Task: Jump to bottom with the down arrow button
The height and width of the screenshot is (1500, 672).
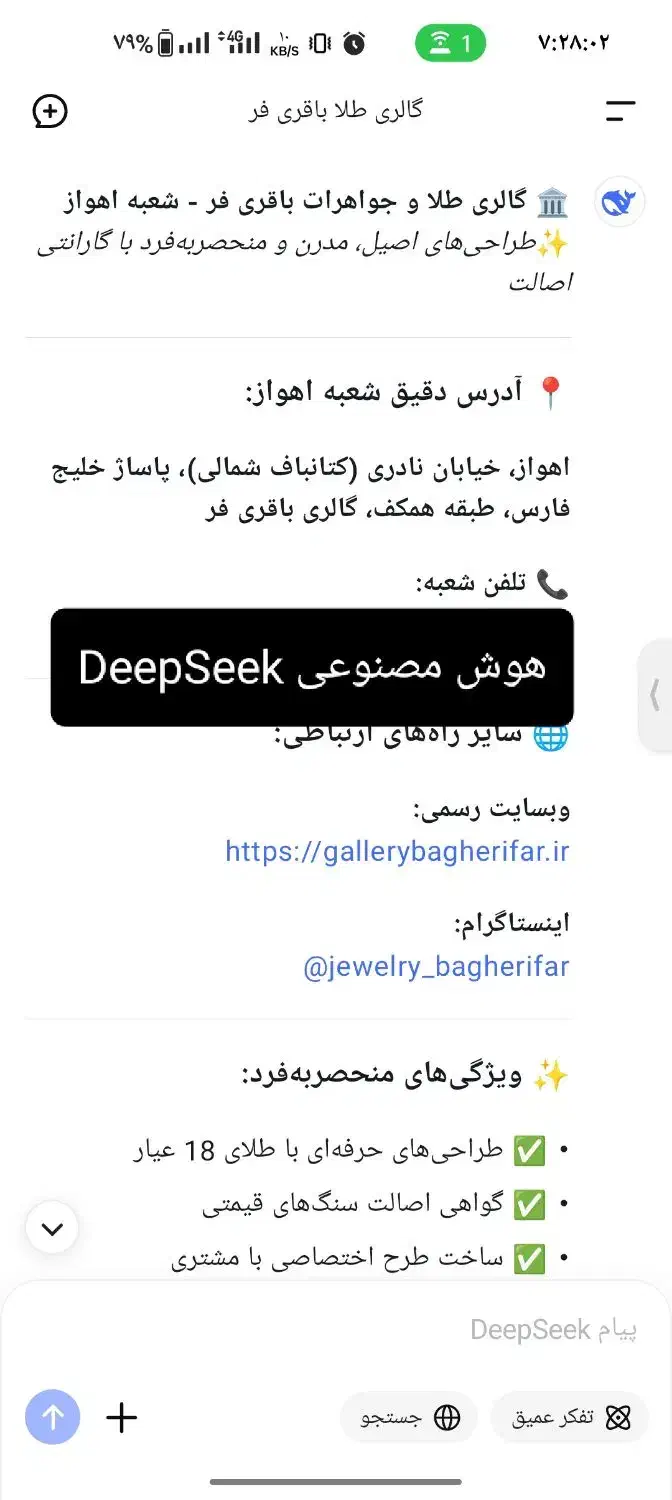Action: click(x=52, y=1228)
